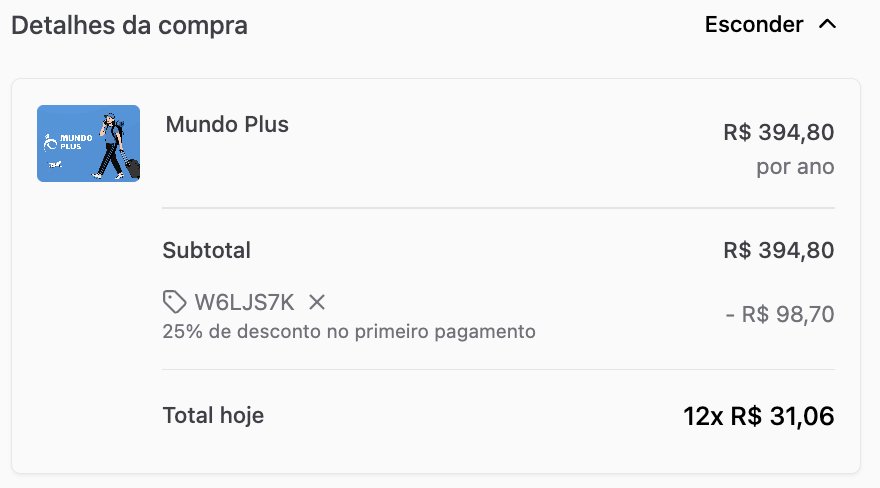Collapse purchase details with Esconder
Image resolution: width=880 pixels, height=488 pixels.
[x=769, y=25]
